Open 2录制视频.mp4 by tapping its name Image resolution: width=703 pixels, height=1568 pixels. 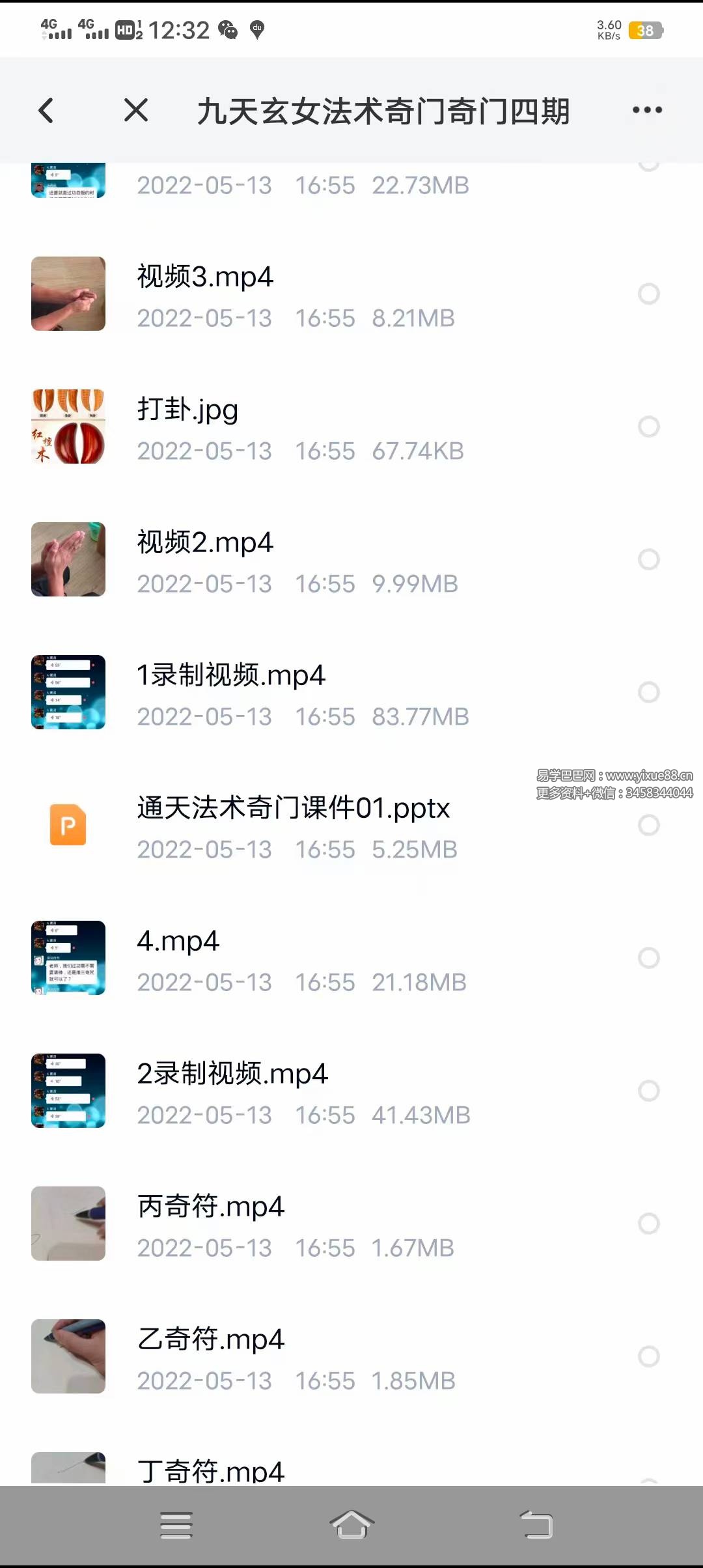[x=233, y=1073]
